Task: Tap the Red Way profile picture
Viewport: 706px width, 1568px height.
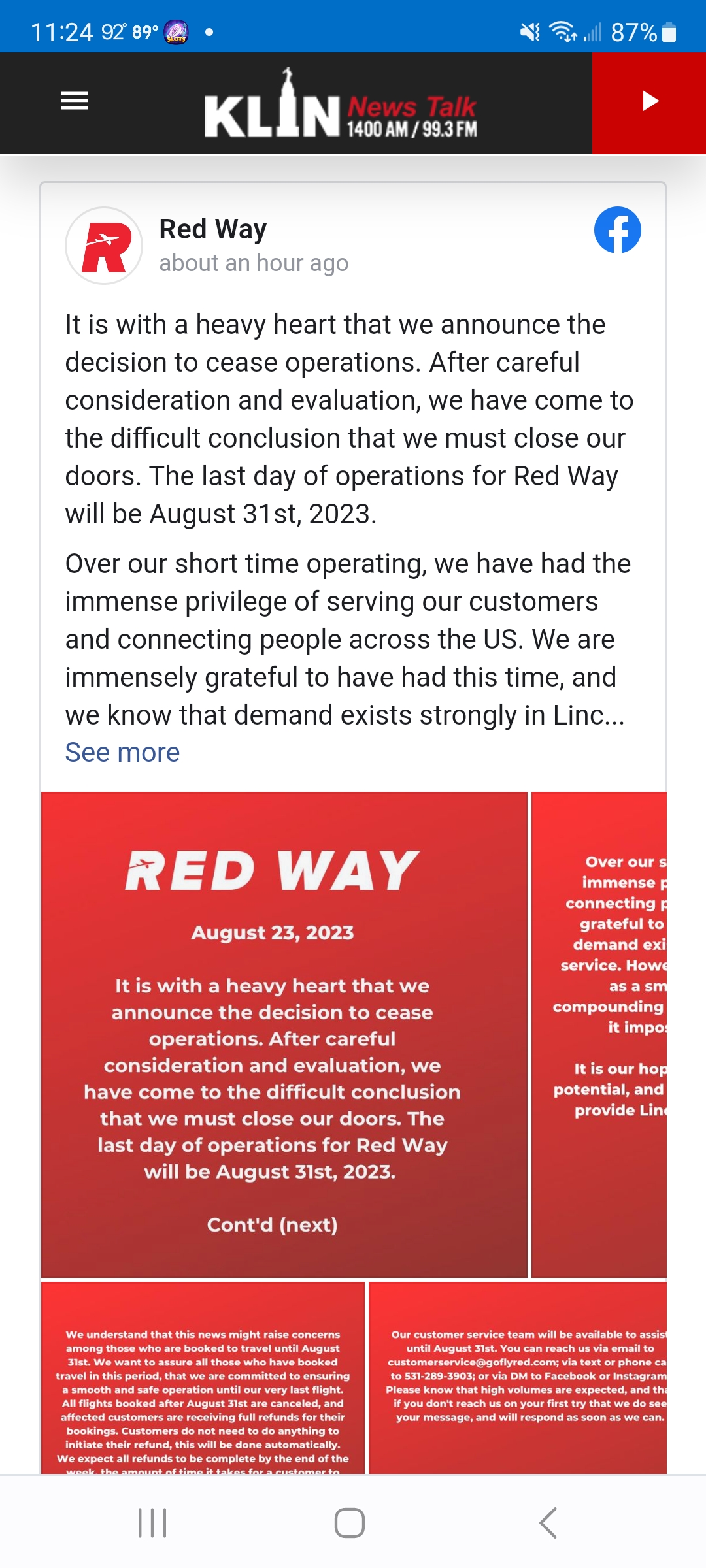Action: (104, 246)
